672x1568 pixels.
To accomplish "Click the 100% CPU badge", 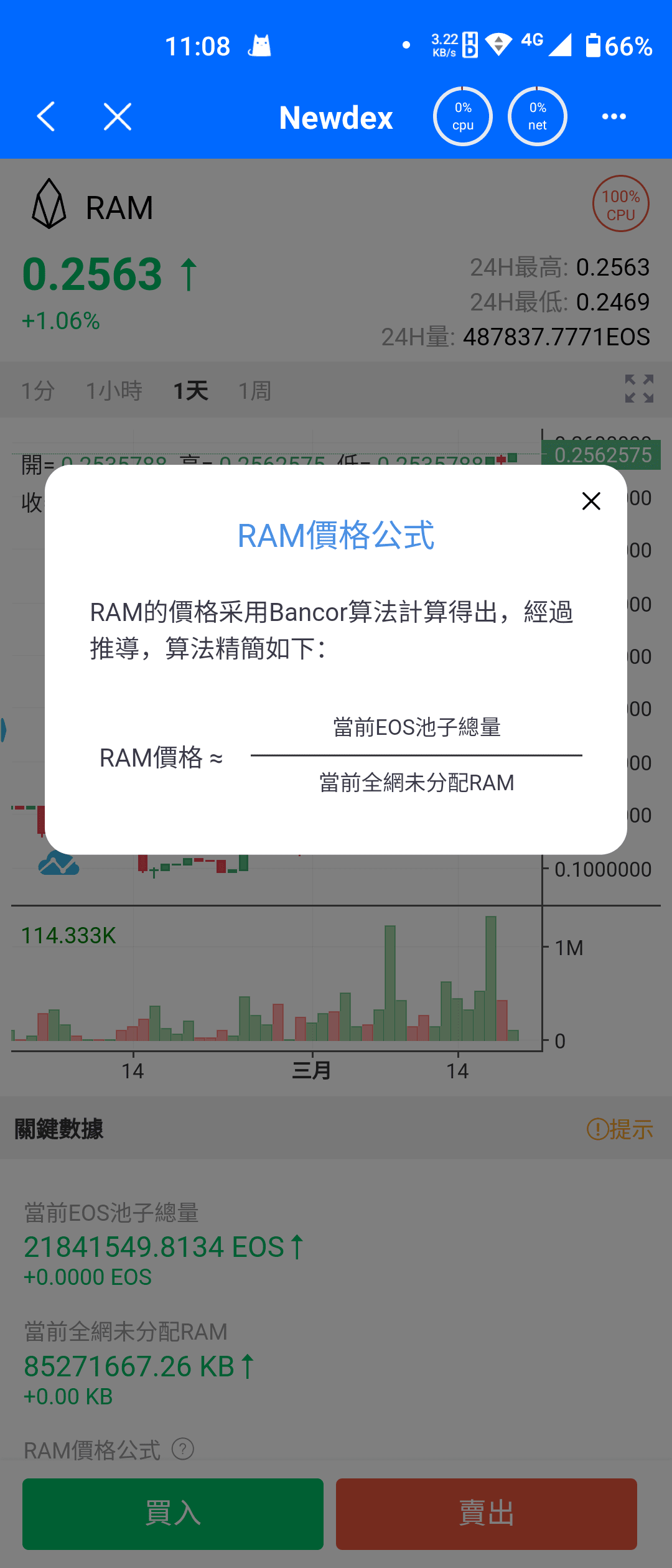I will point(620,204).
